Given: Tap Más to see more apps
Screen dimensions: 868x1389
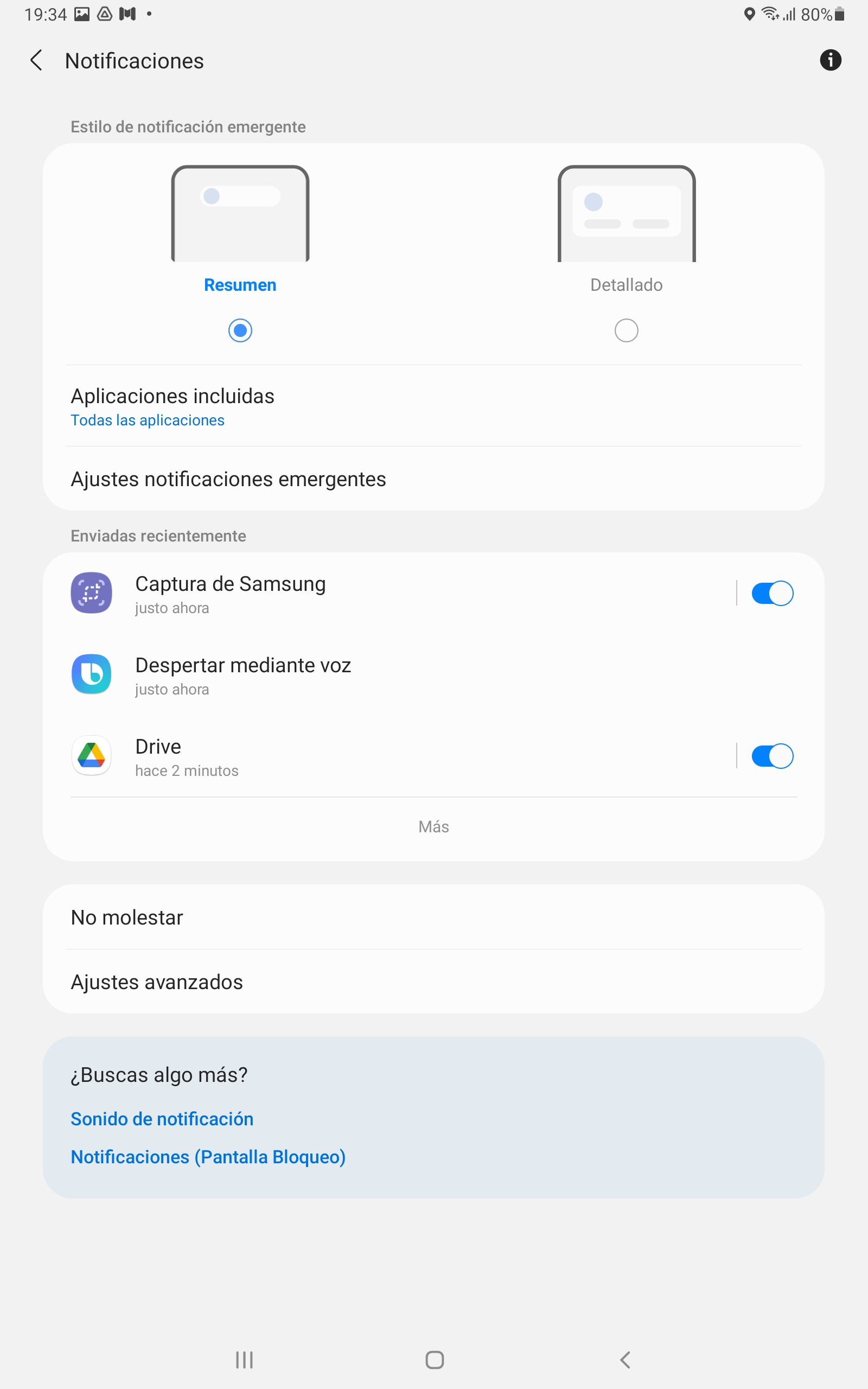Looking at the screenshot, I should [433, 826].
